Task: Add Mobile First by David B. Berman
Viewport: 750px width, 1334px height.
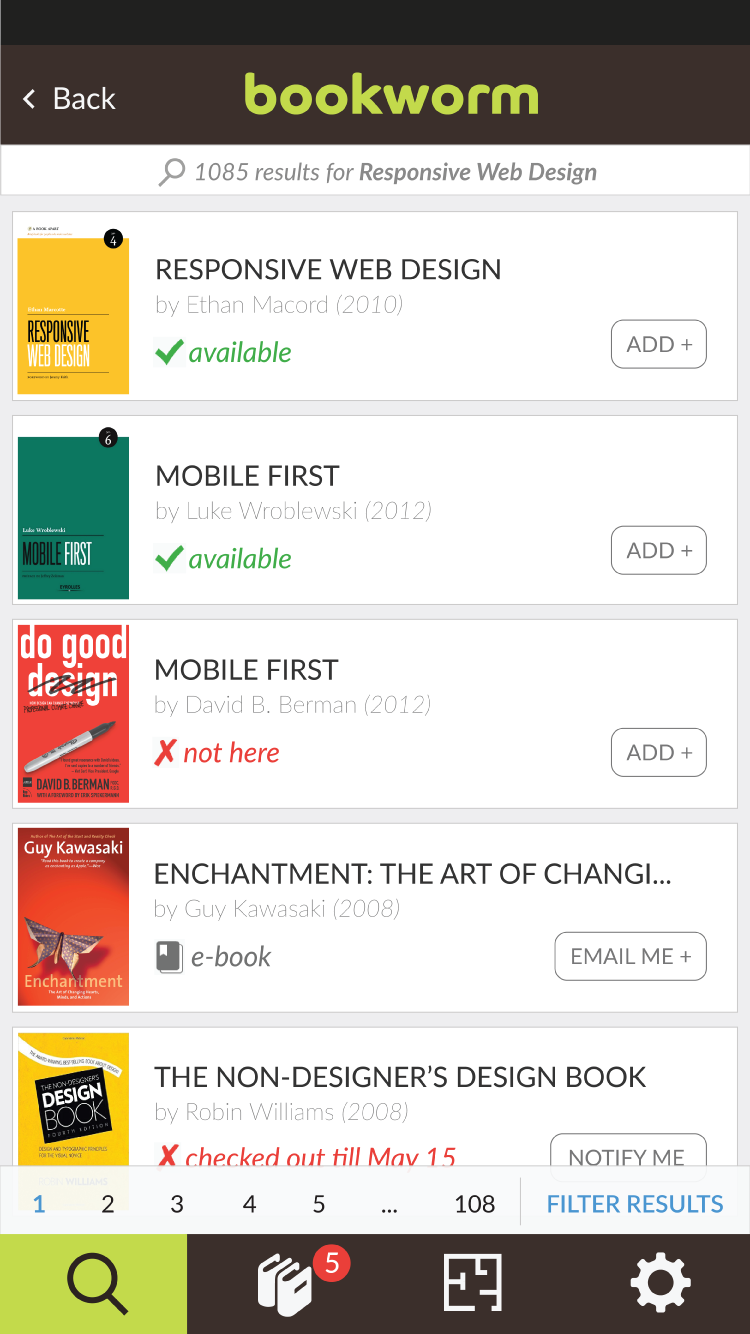Action: [658, 752]
